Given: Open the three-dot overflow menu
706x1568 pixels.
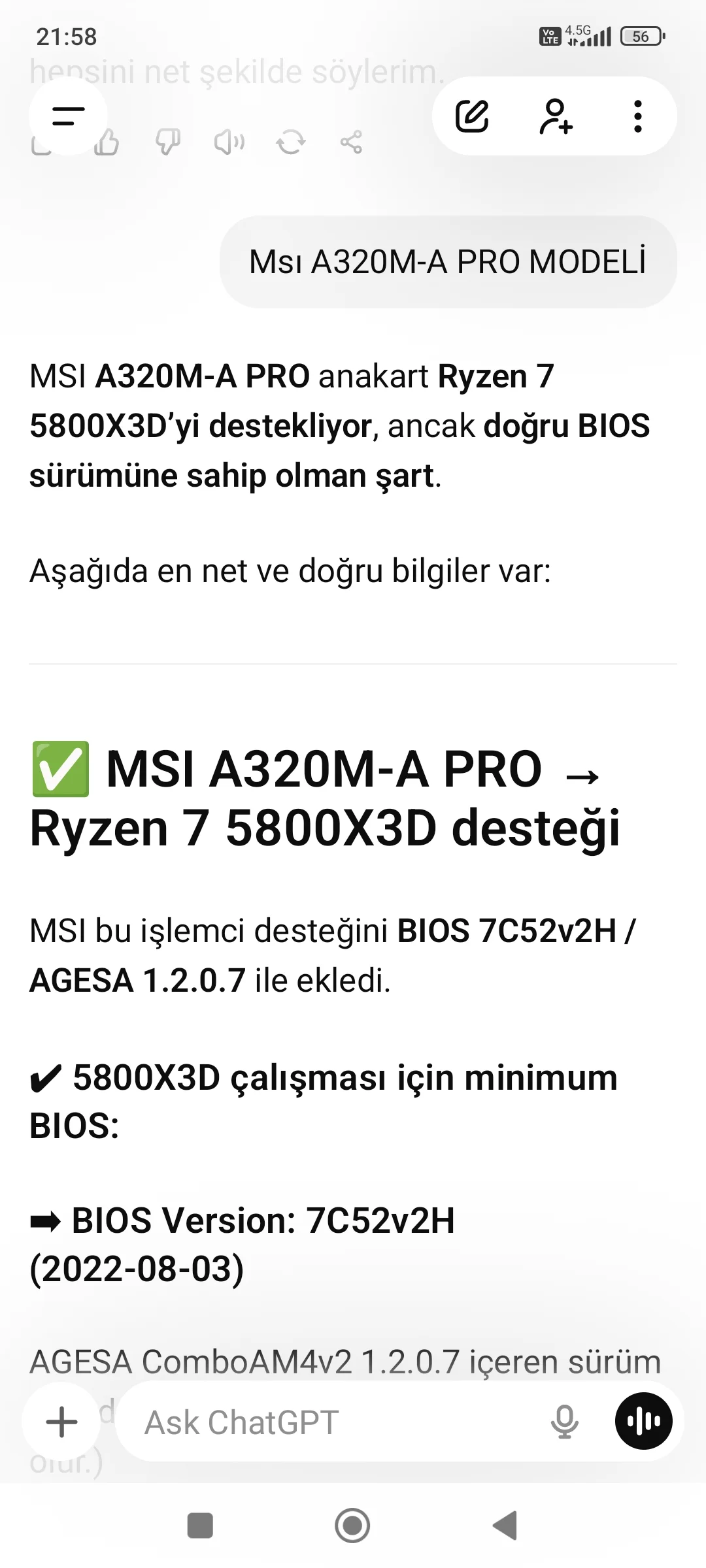Looking at the screenshot, I should pos(638,116).
